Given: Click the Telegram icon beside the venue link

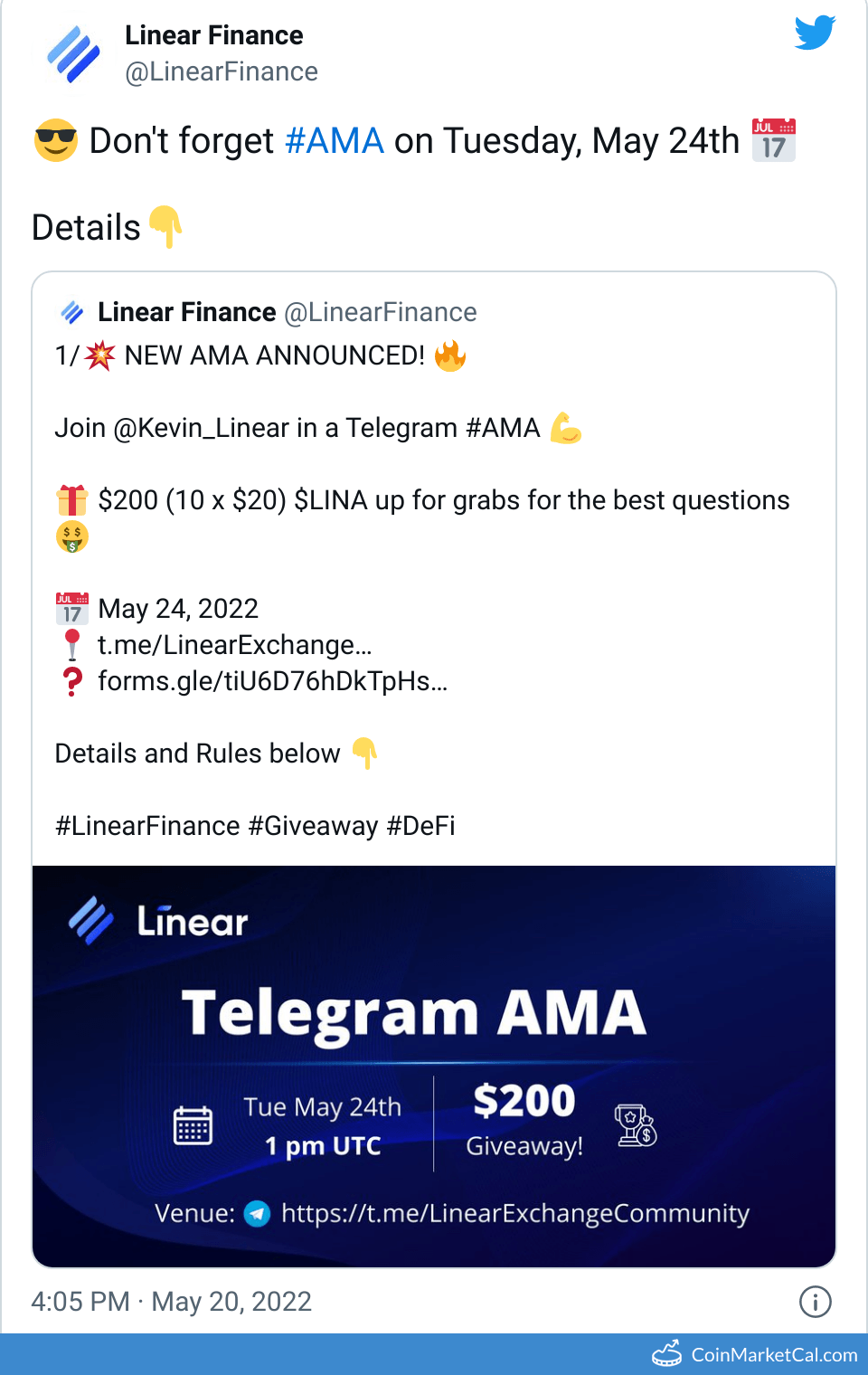Looking at the screenshot, I should coord(256,1214).
